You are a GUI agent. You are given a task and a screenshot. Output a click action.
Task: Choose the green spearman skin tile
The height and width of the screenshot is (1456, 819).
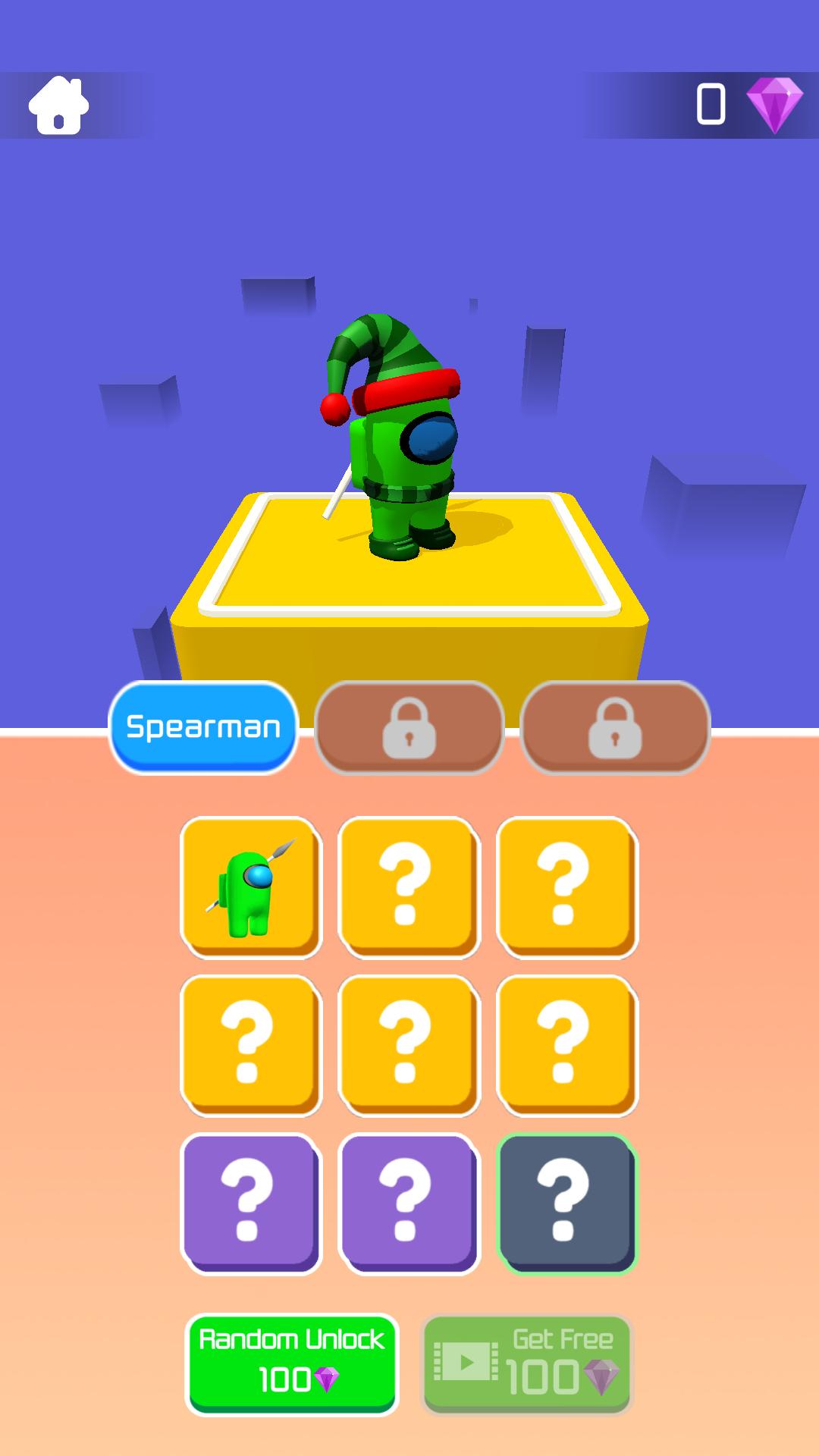(x=251, y=886)
